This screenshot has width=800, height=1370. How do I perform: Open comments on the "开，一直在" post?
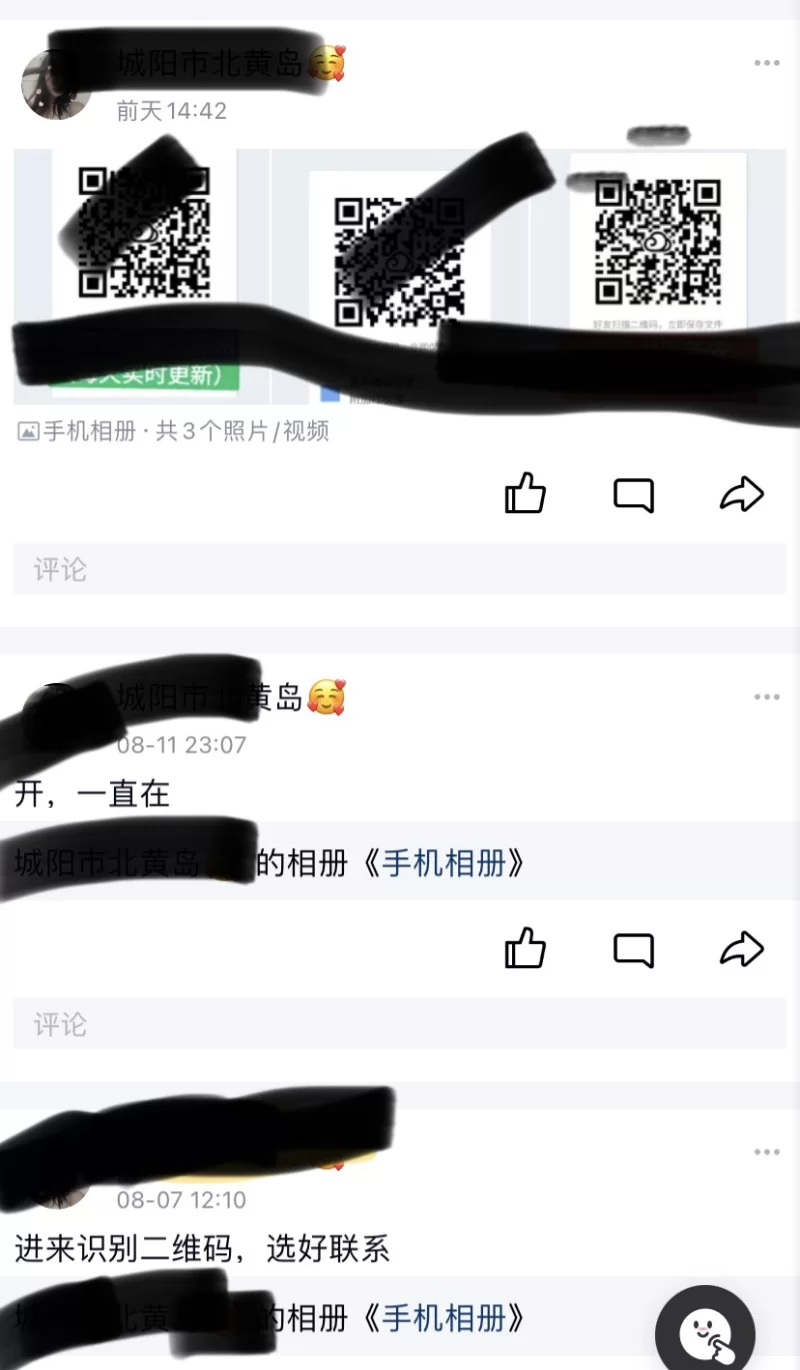(633, 948)
